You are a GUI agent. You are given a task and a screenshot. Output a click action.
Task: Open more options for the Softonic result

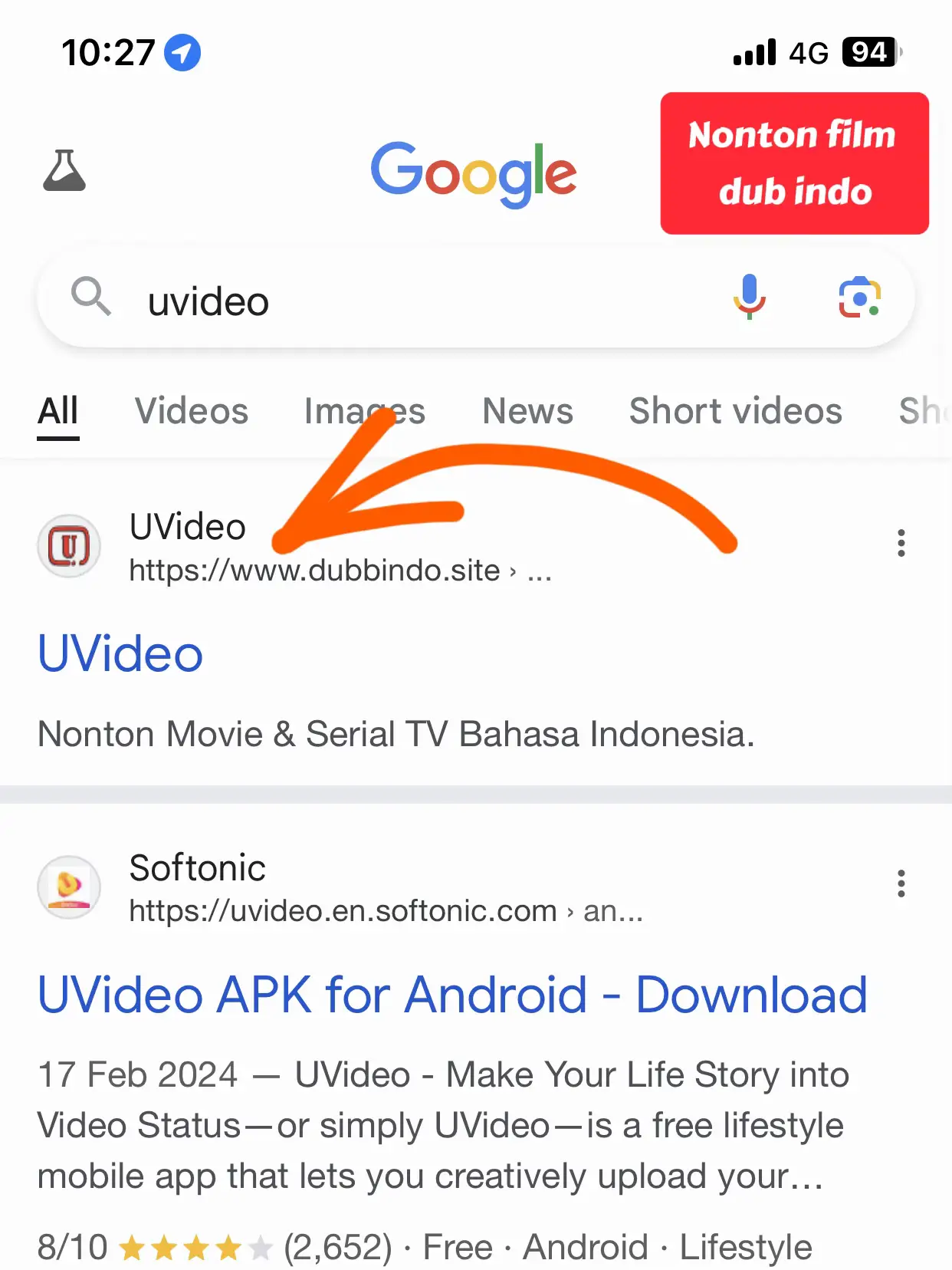tap(901, 883)
